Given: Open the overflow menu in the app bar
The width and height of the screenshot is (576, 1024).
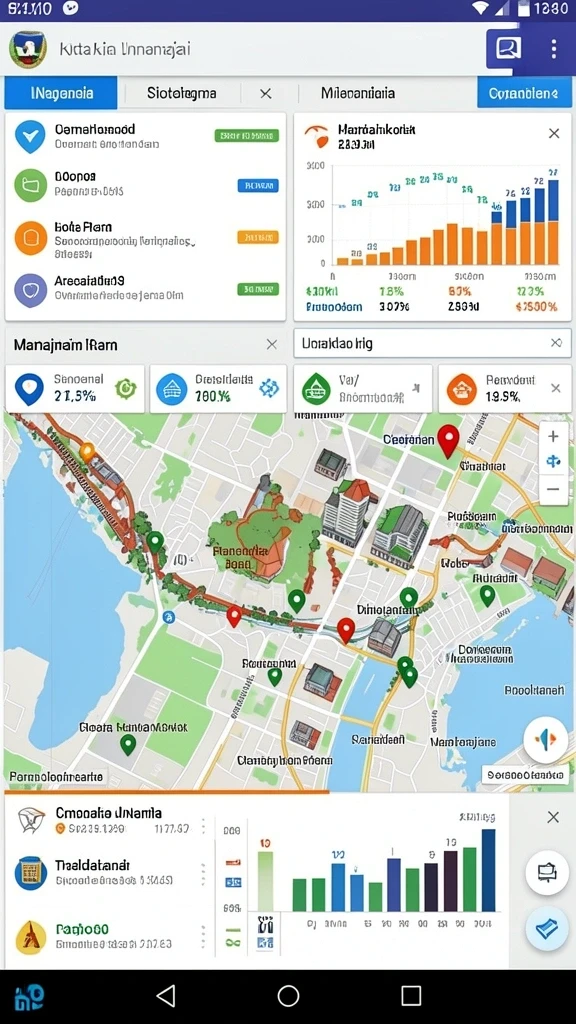Looking at the screenshot, I should (553, 49).
